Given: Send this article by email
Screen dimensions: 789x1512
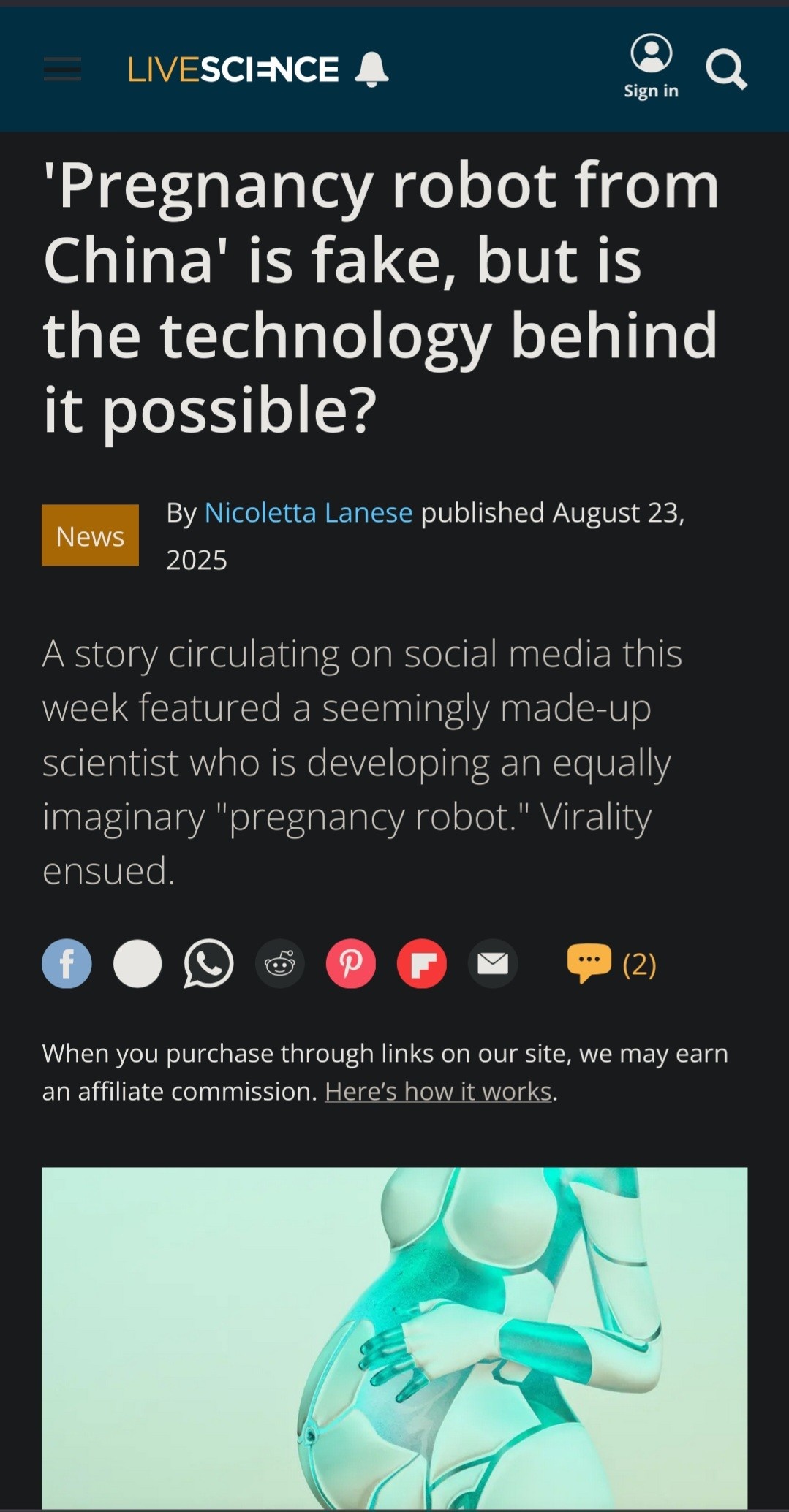Looking at the screenshot, I should pos(493,964).
